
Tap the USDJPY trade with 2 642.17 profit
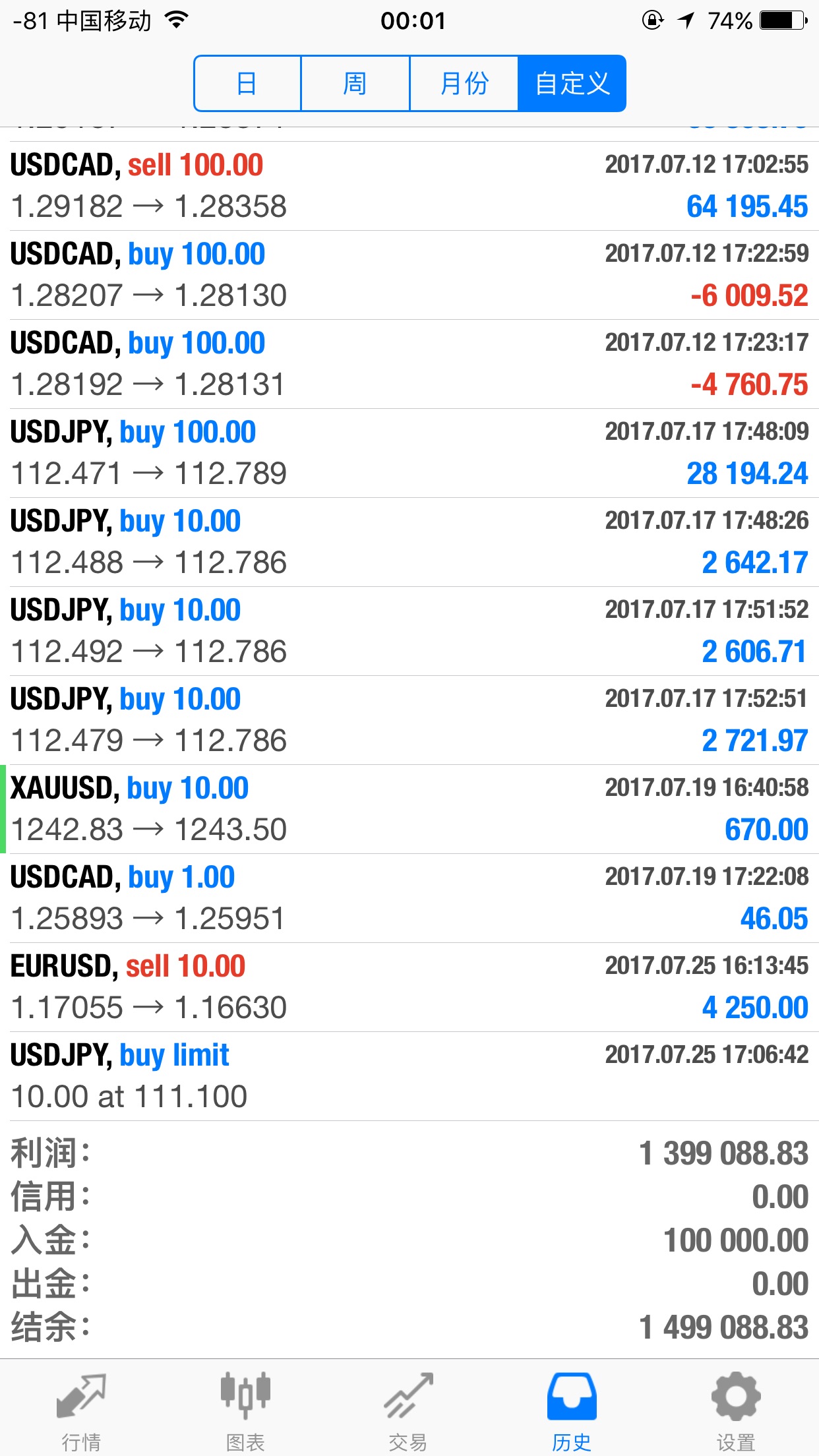pyautogui.click(x=409, y=542)
